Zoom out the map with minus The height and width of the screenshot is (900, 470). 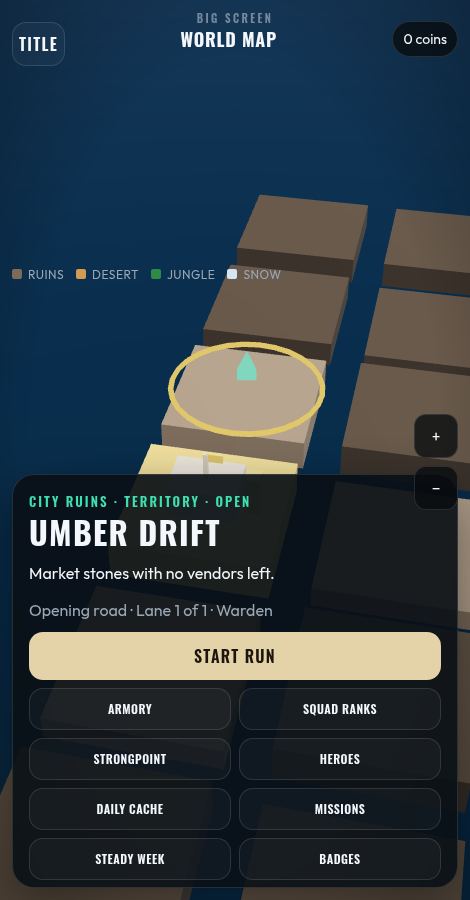[436, 488]
